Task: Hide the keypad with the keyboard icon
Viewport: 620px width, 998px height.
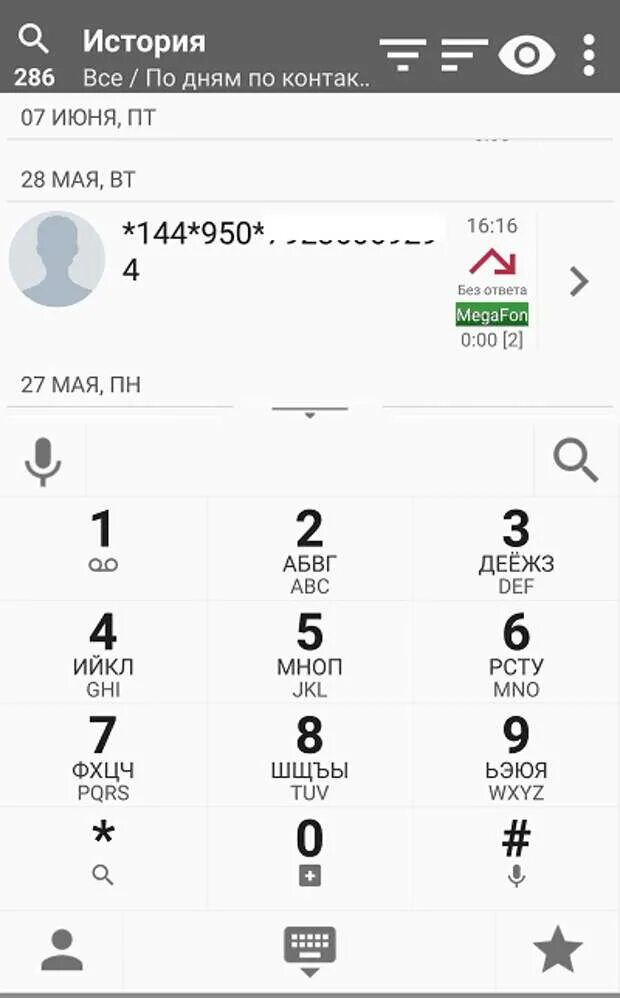Action: pos(309,952)
